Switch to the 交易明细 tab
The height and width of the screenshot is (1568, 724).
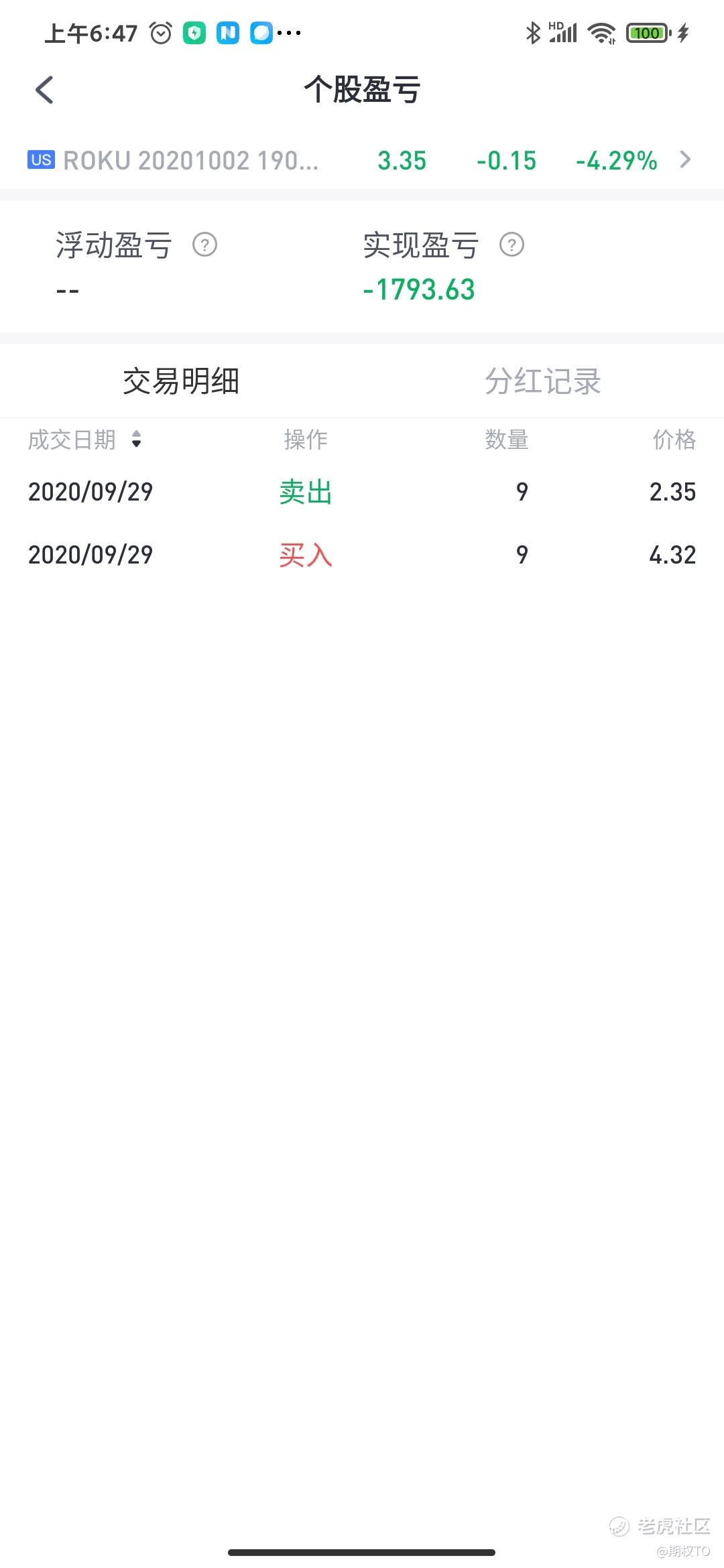point(181,381)
